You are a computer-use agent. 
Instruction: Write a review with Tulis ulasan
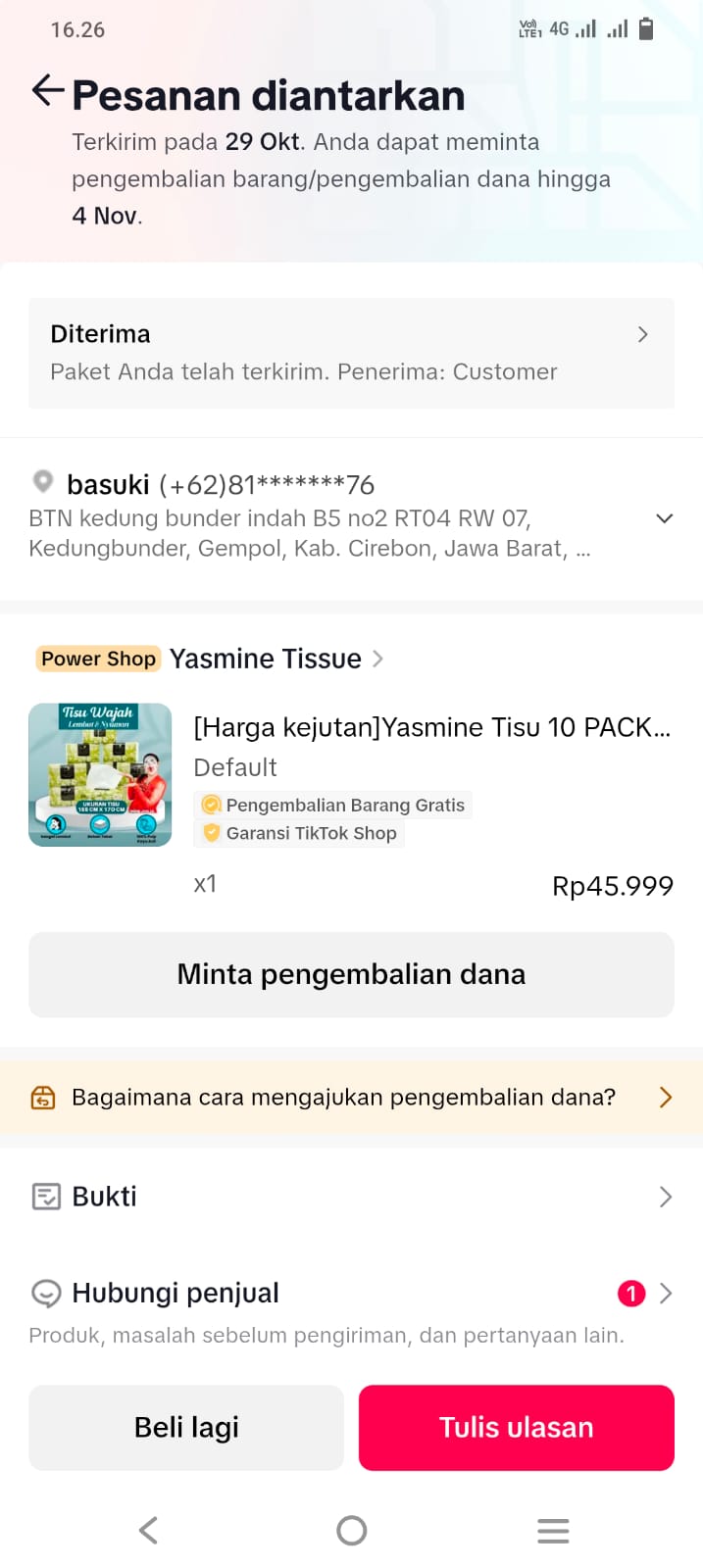tap(516, 1427)
